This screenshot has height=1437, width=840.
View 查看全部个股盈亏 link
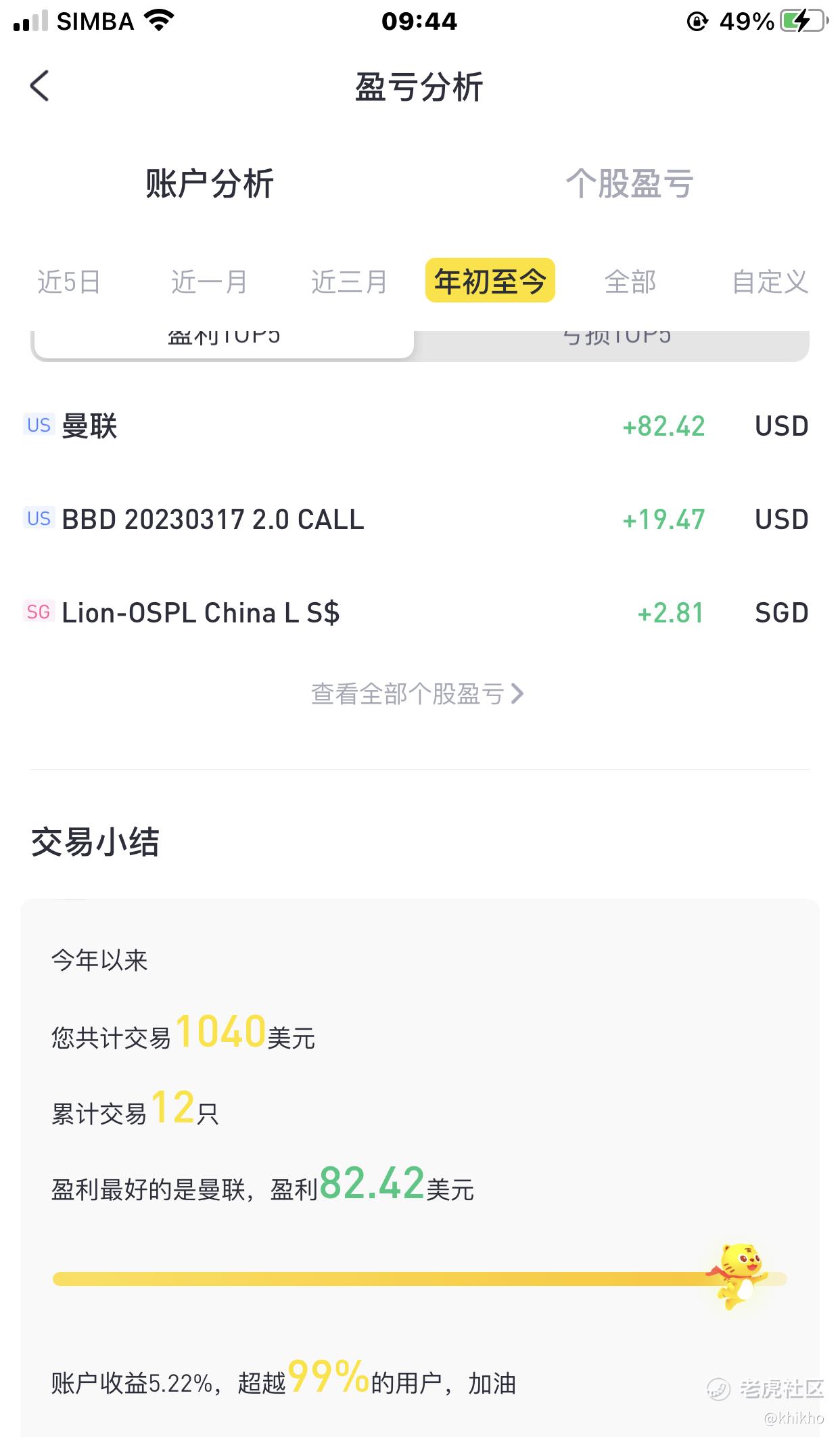pos(418,694)
